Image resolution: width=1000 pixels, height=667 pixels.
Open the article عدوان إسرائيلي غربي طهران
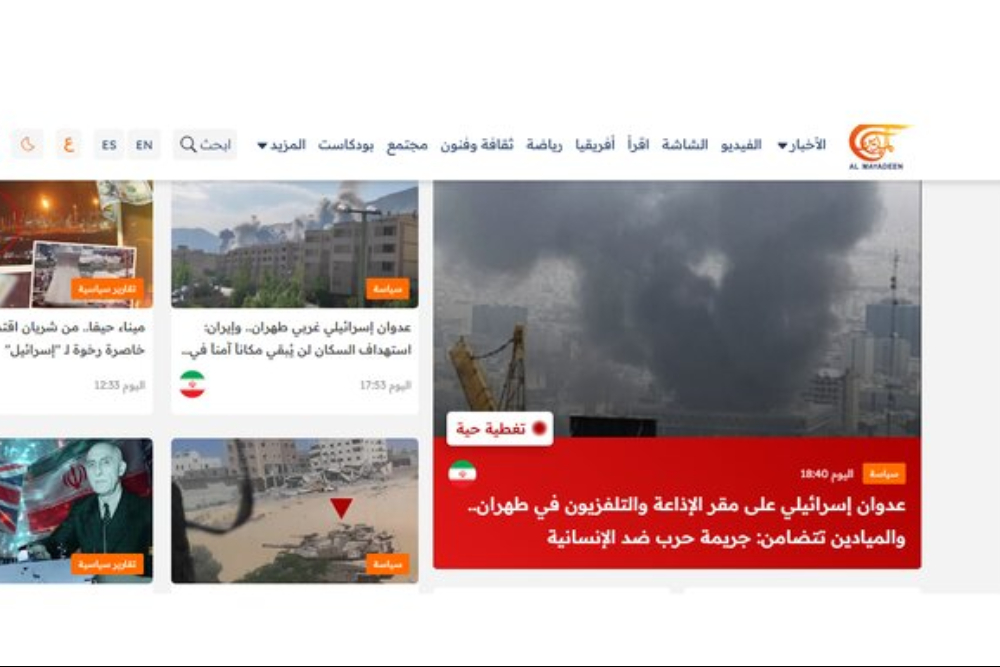pyautogui.click(x=295, y=338)
